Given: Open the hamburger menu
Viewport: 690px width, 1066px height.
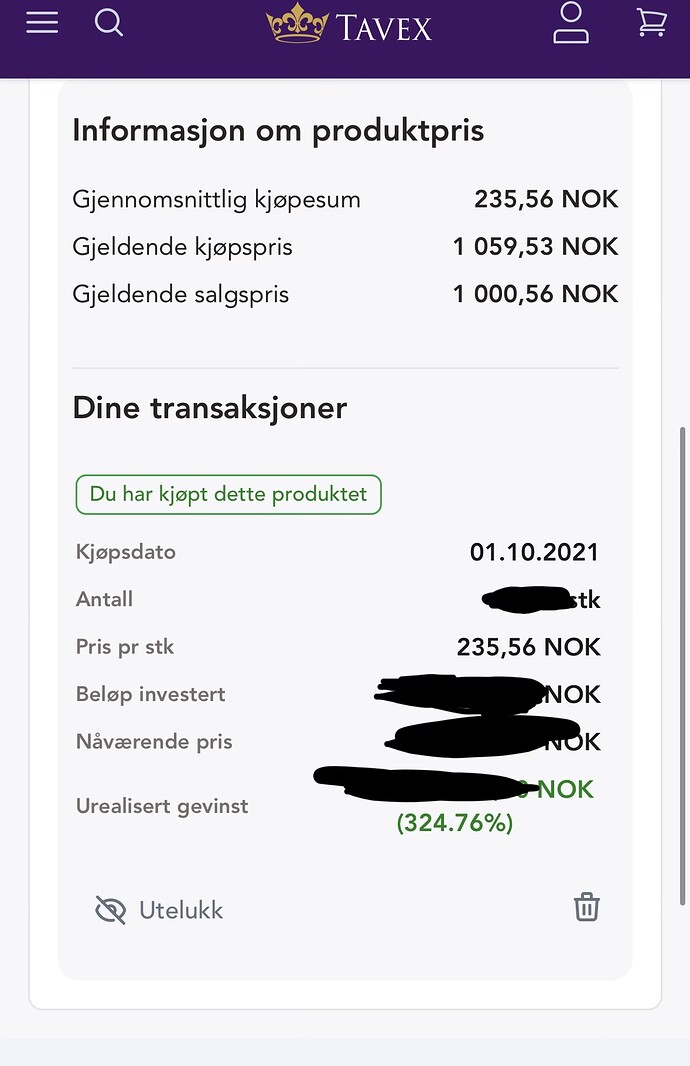Looking at the screenshot, I should (42, 22).
